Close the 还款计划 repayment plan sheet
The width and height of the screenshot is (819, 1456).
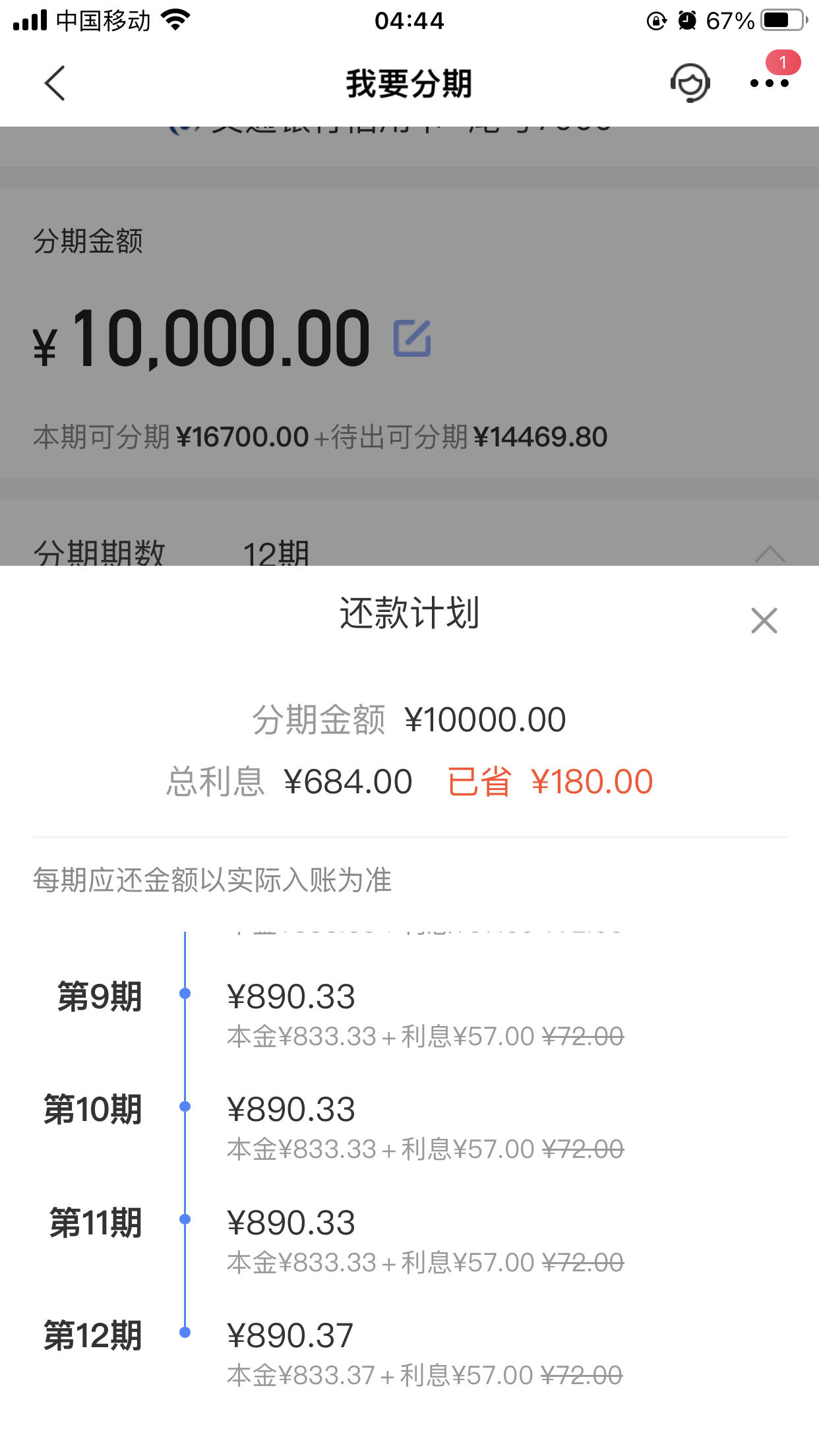pyautogui.click(x=764, y=621)
